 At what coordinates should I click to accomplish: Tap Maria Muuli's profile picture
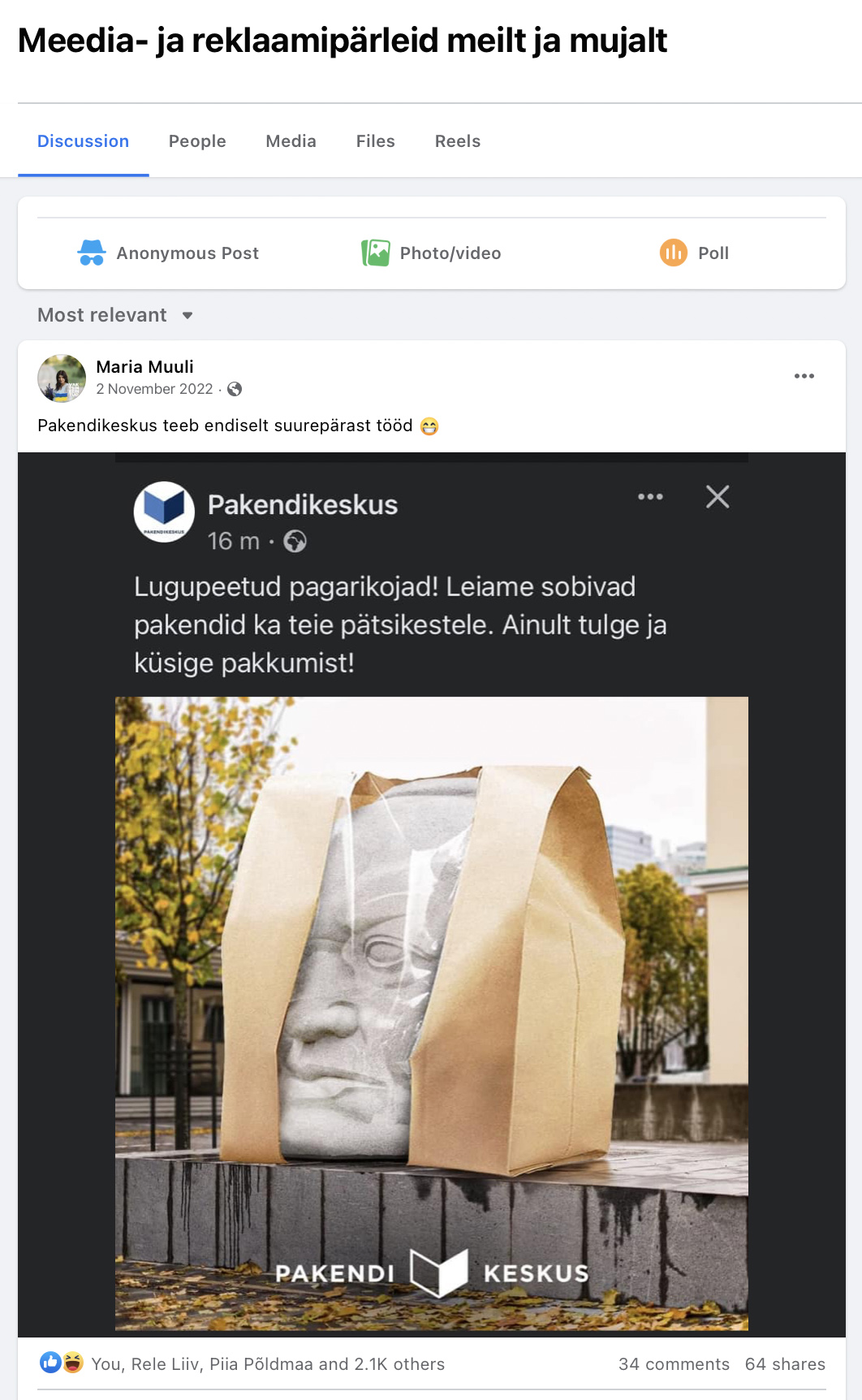pyautogui.click(x=62, y=378)
